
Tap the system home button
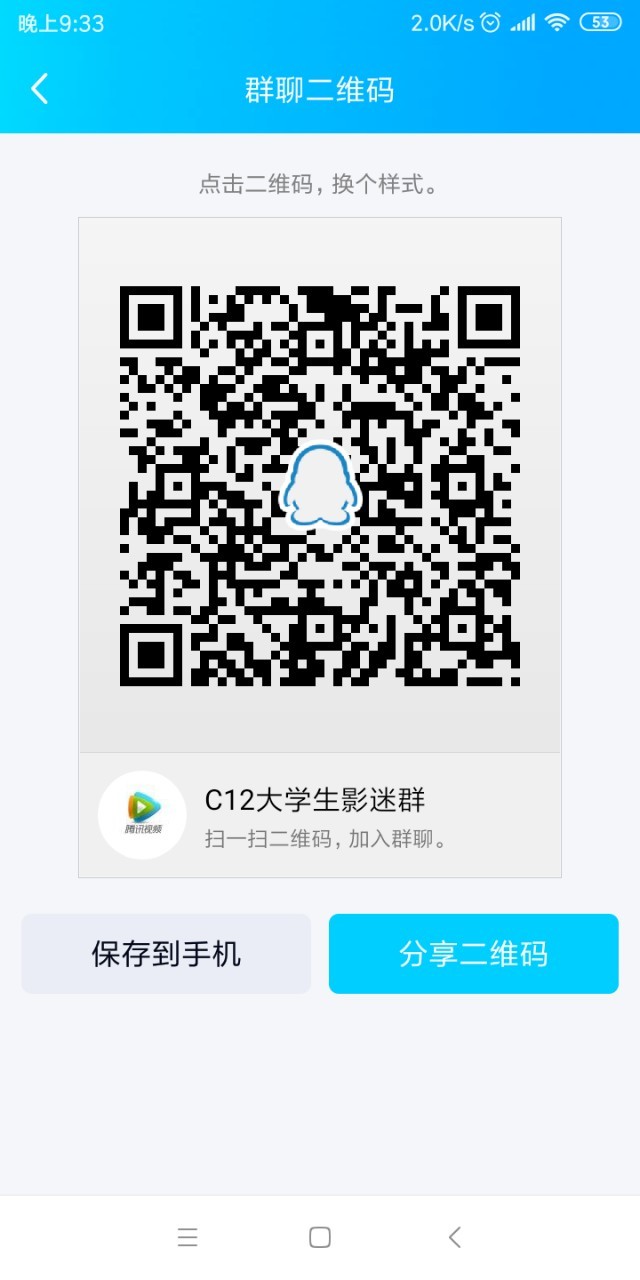coord(320,1238)
